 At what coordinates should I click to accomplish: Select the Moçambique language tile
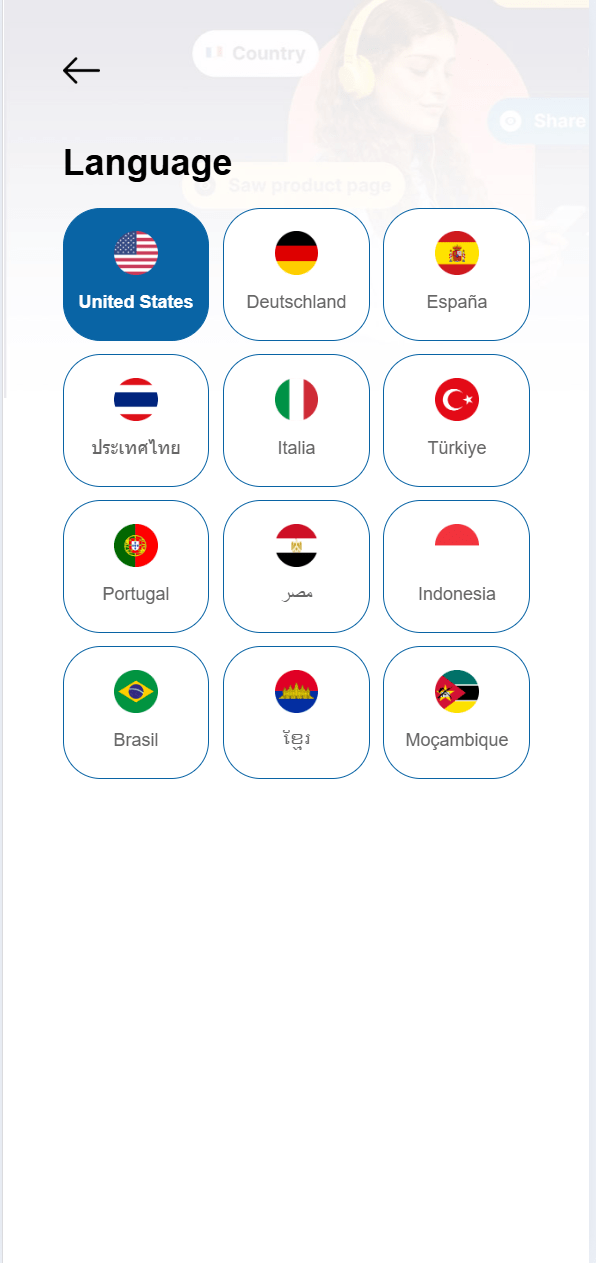point(456,712)
